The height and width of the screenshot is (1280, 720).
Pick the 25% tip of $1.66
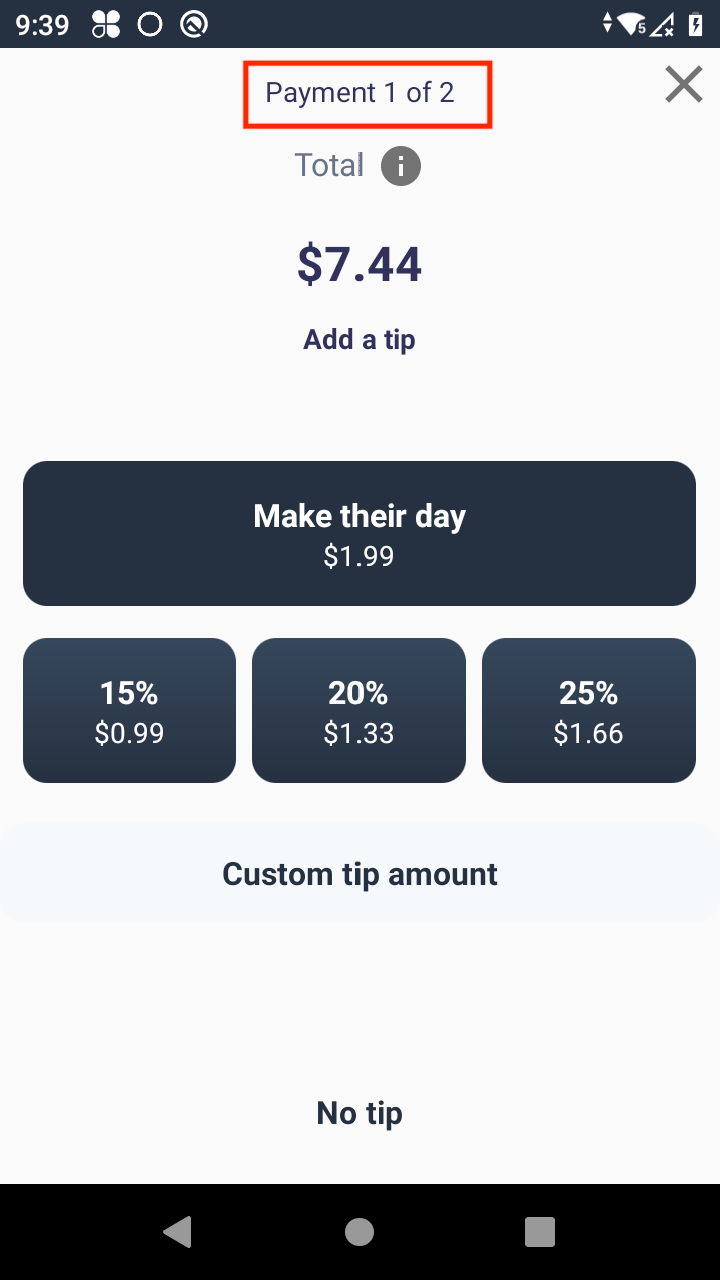click(x=589, y=710)
